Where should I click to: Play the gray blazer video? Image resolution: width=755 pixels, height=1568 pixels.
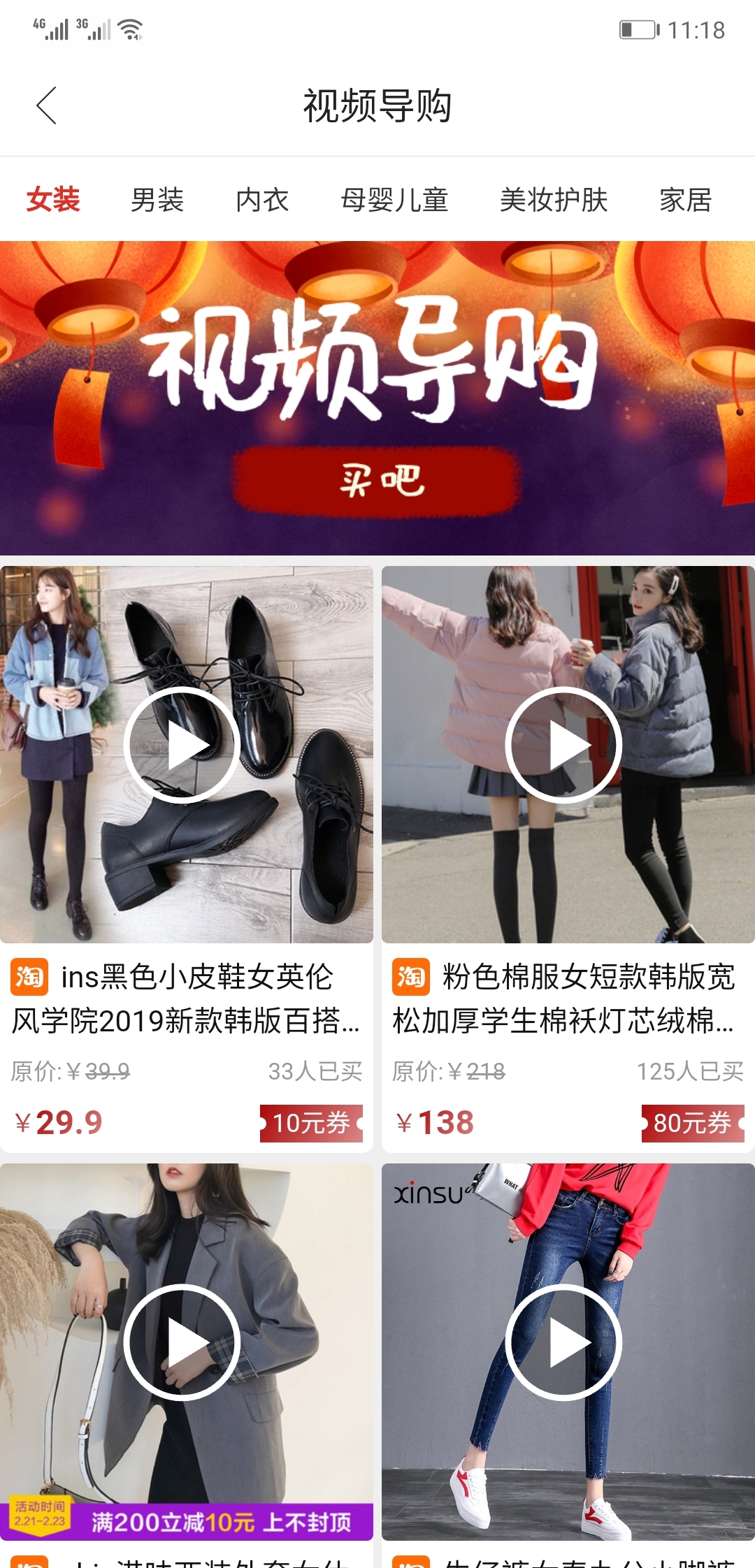click(x=182, y=1342)
